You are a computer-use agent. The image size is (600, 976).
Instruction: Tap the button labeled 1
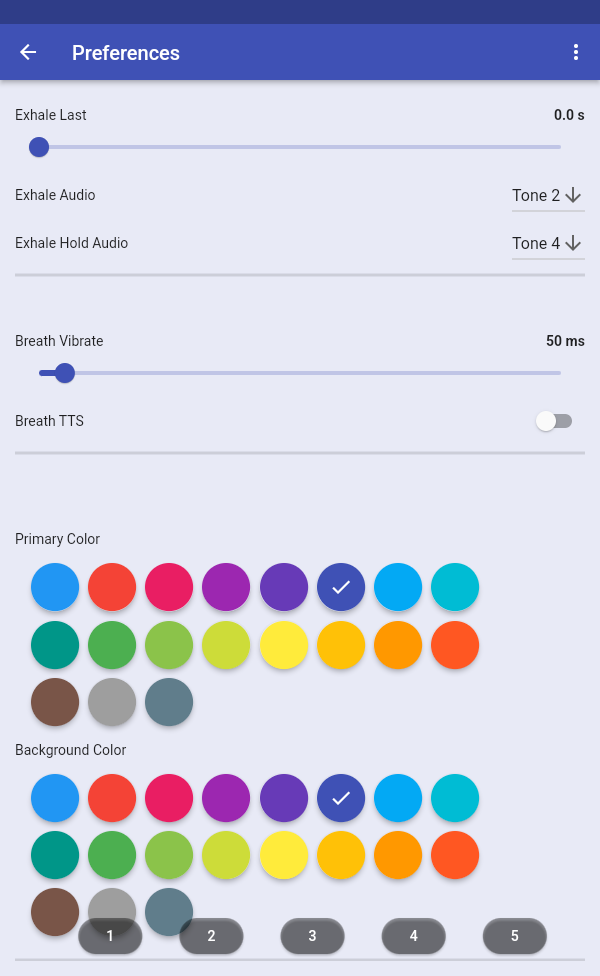[x=110, y=936]
